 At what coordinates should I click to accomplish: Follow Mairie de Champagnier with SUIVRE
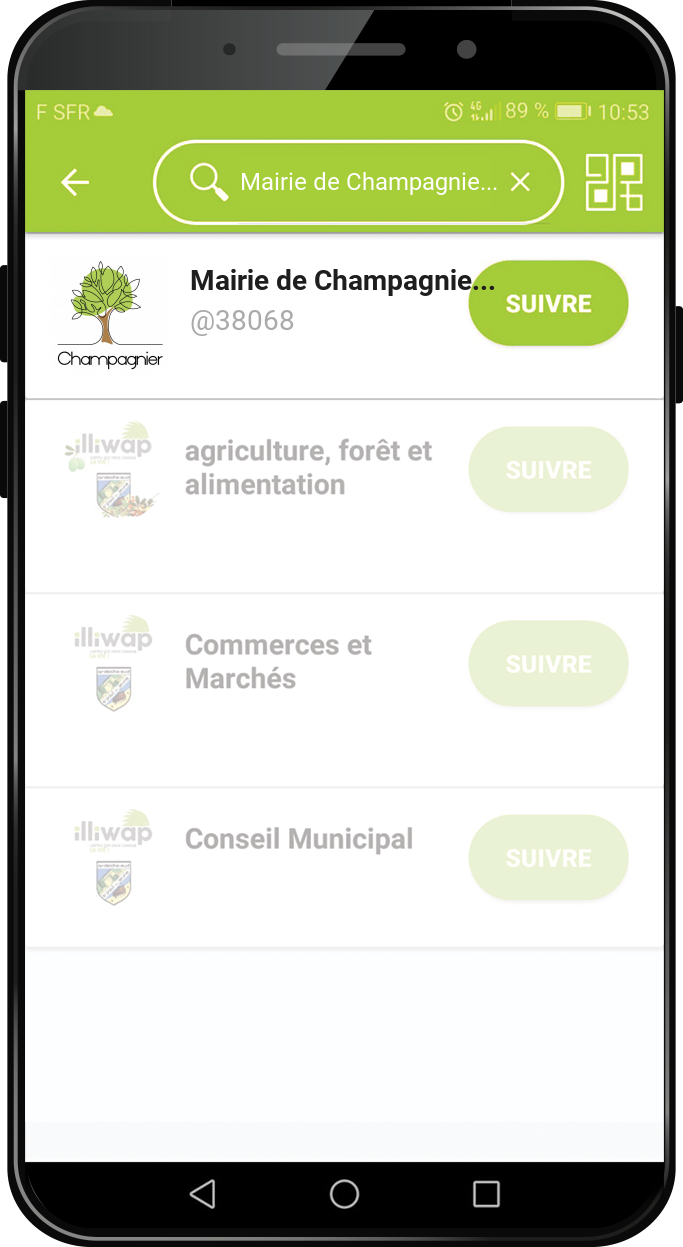pyautogui.click(x=548, y=303)
